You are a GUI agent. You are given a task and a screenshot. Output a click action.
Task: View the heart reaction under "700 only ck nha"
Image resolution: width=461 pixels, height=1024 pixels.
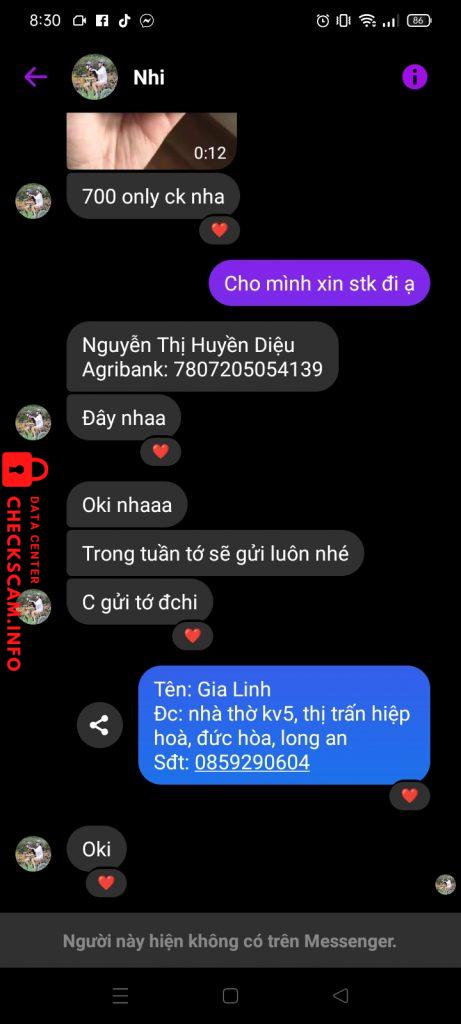point(219,230)
